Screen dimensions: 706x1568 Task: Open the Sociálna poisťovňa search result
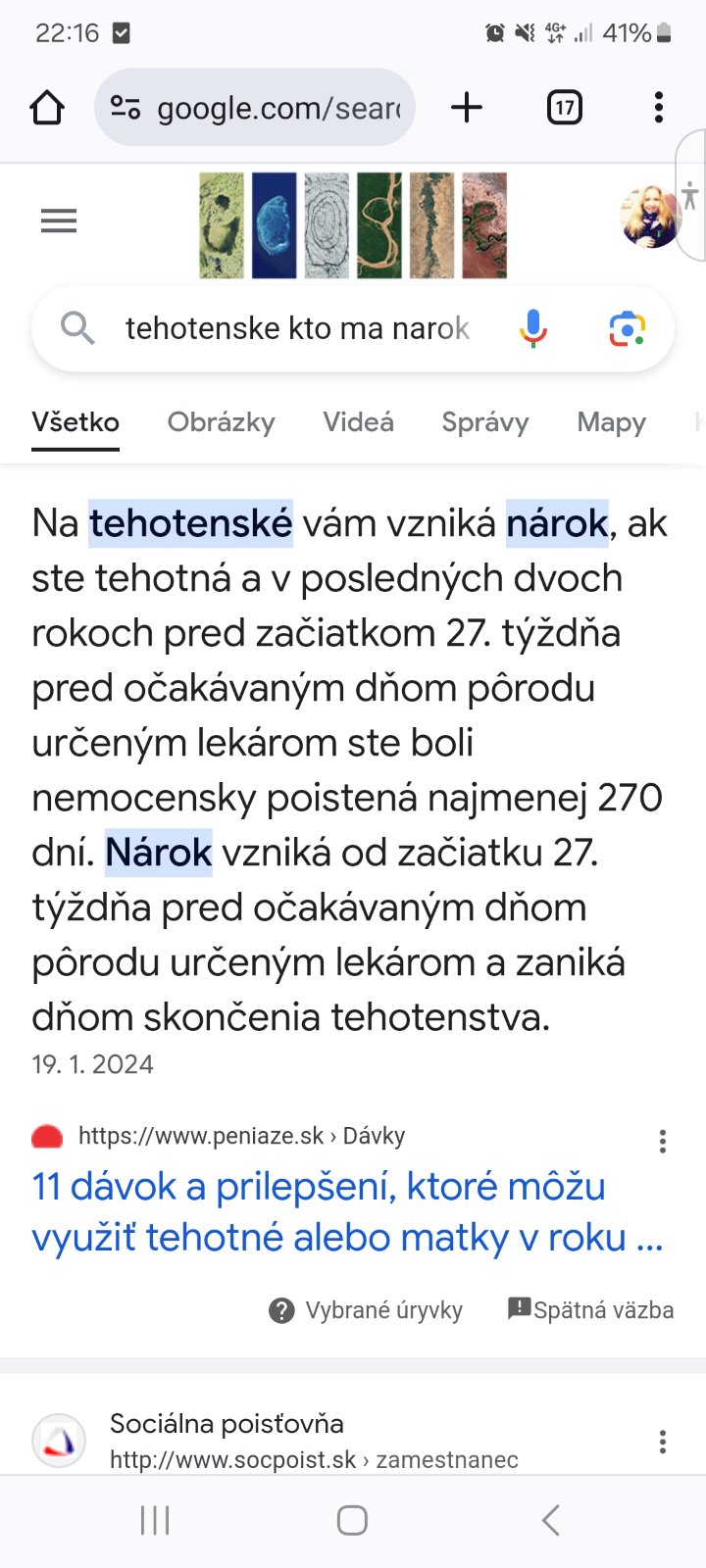[227, 1424]
